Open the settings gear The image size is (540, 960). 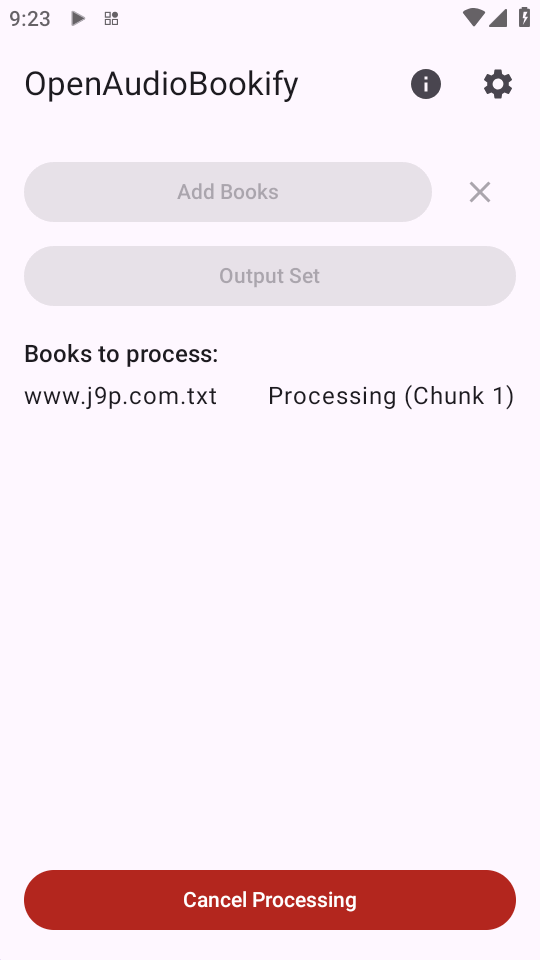pyautogui.click(x=498, y=84)
